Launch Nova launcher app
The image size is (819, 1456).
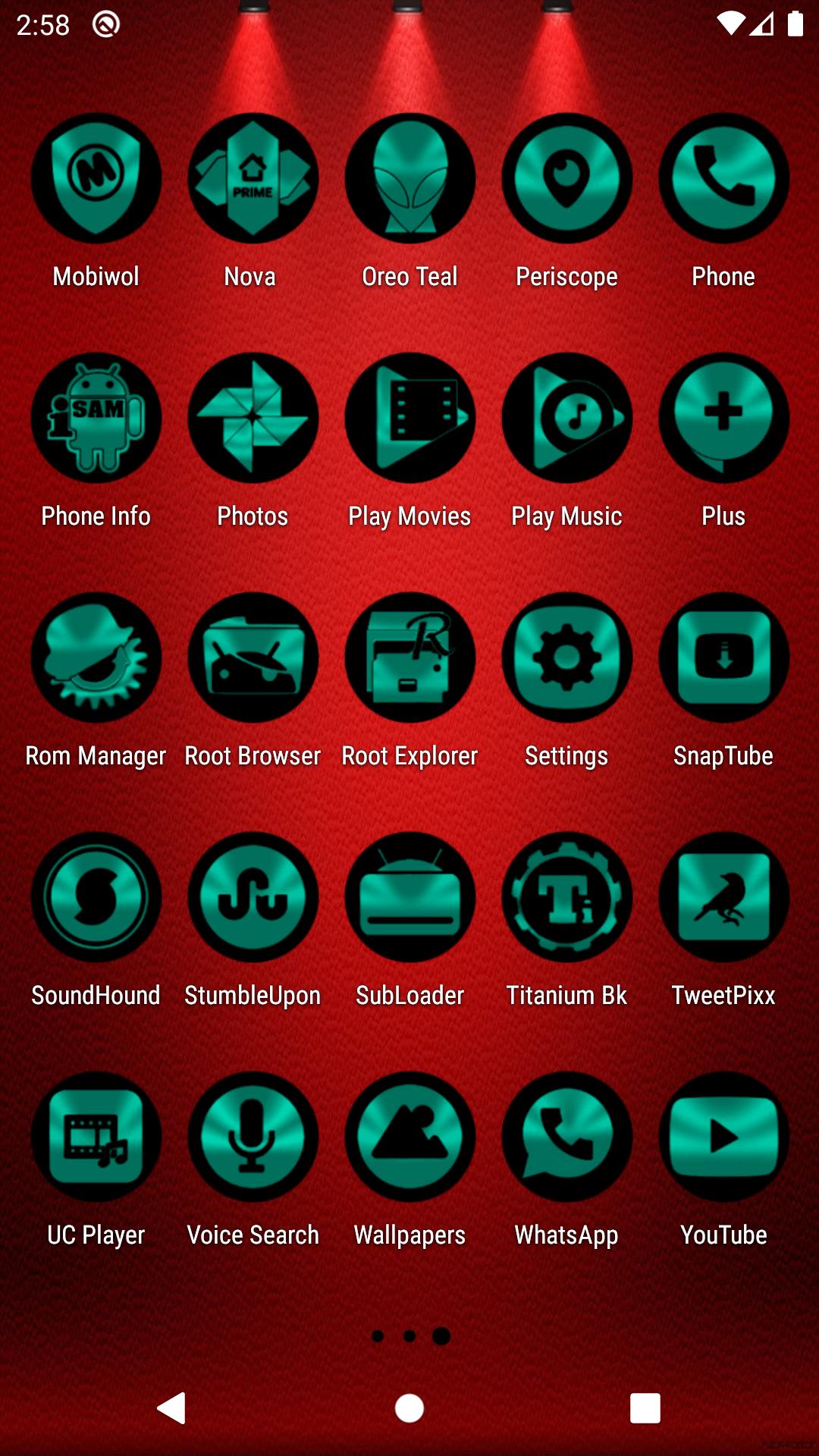pos(253,179)
